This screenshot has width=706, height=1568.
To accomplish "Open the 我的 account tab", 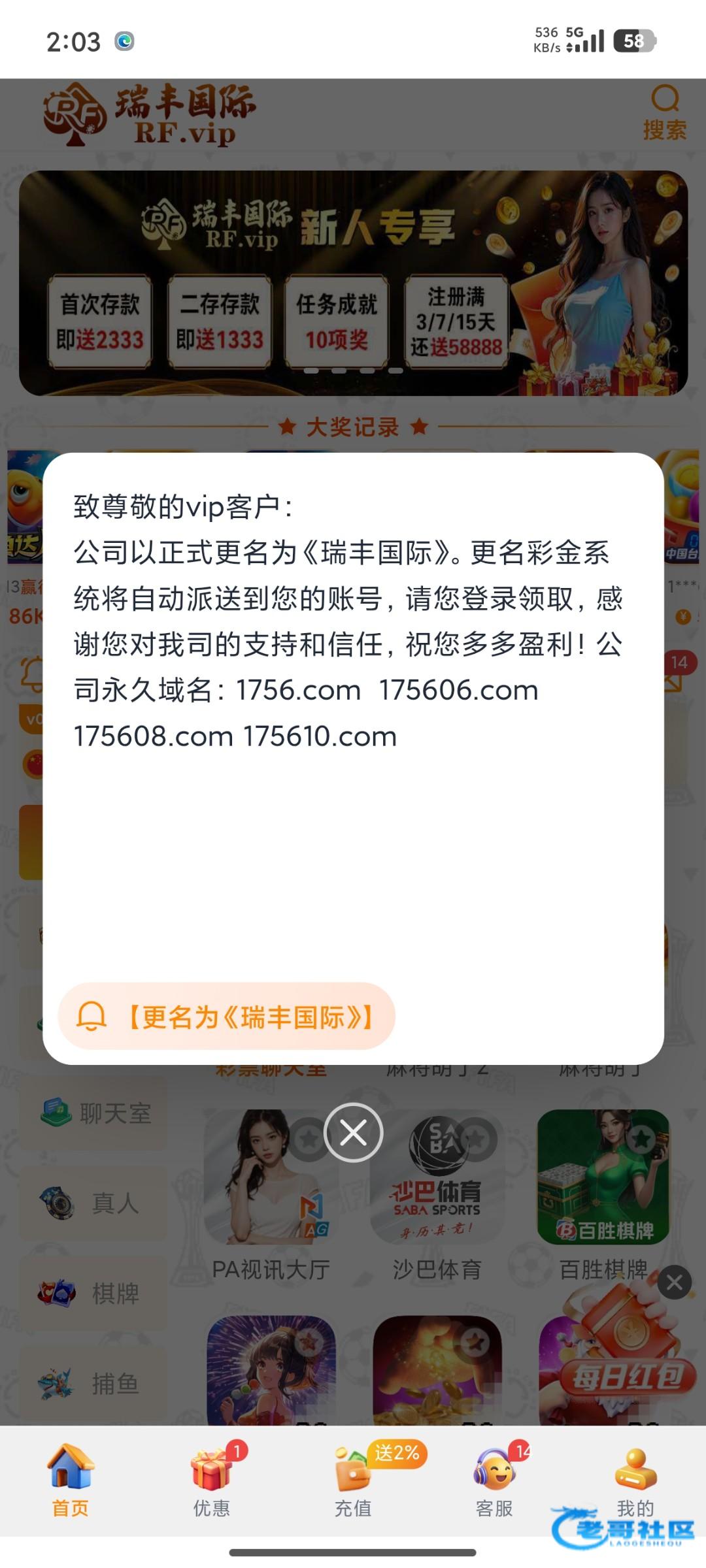I will coord(635,1478).
